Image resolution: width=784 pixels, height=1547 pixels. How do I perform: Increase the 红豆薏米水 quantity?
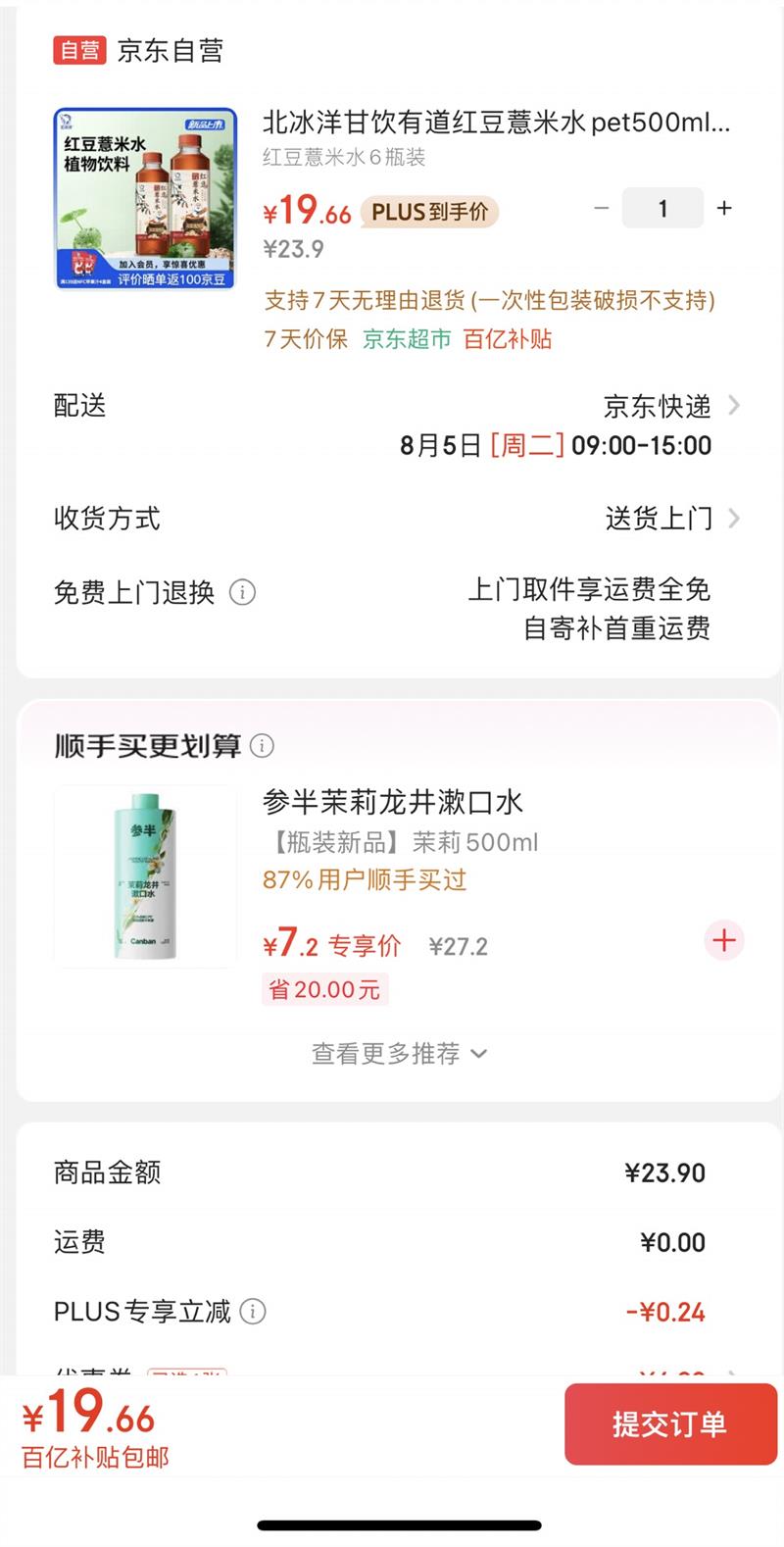(x=724, y=208)
